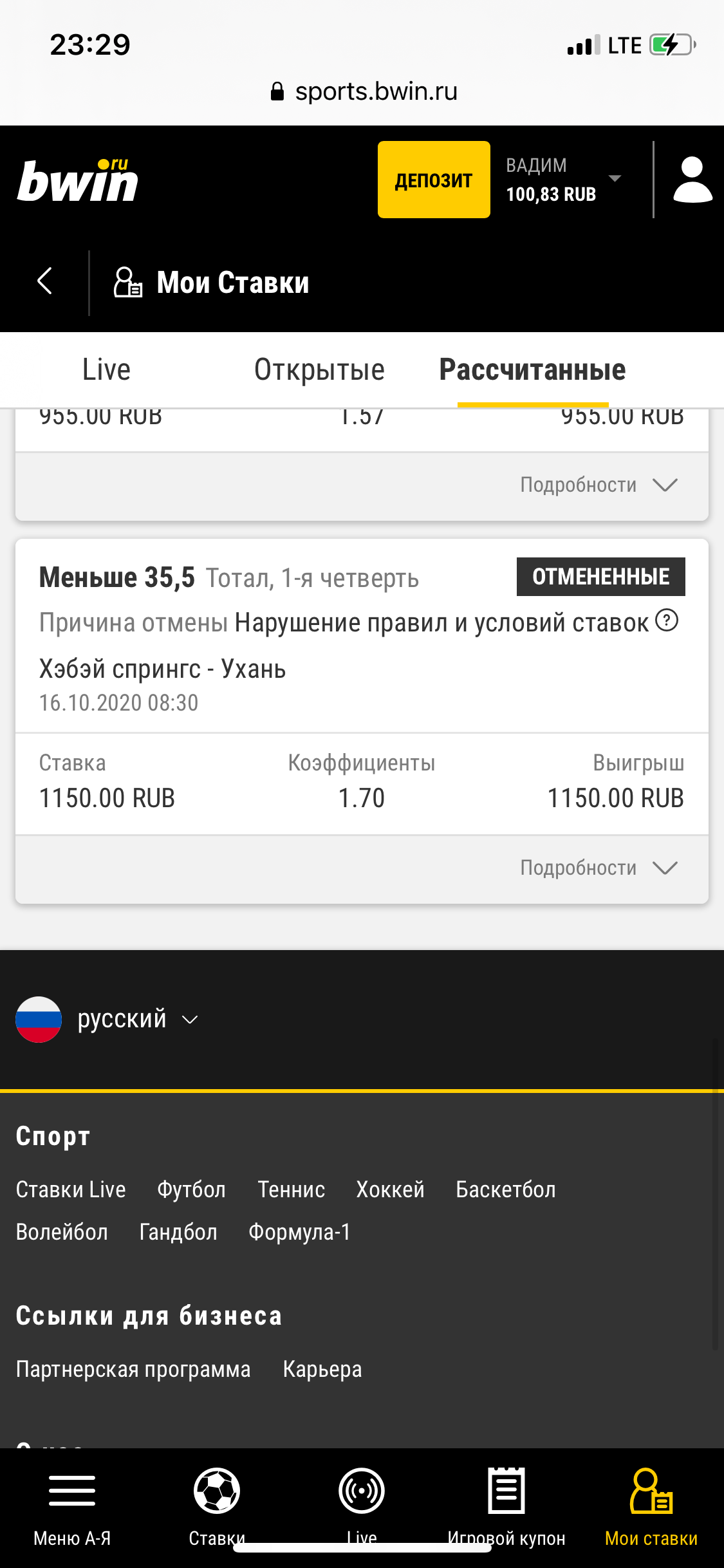Viewport: 724px width, 1568px height.
Task: Open the Футбол link
Action: pos(191,1190)
